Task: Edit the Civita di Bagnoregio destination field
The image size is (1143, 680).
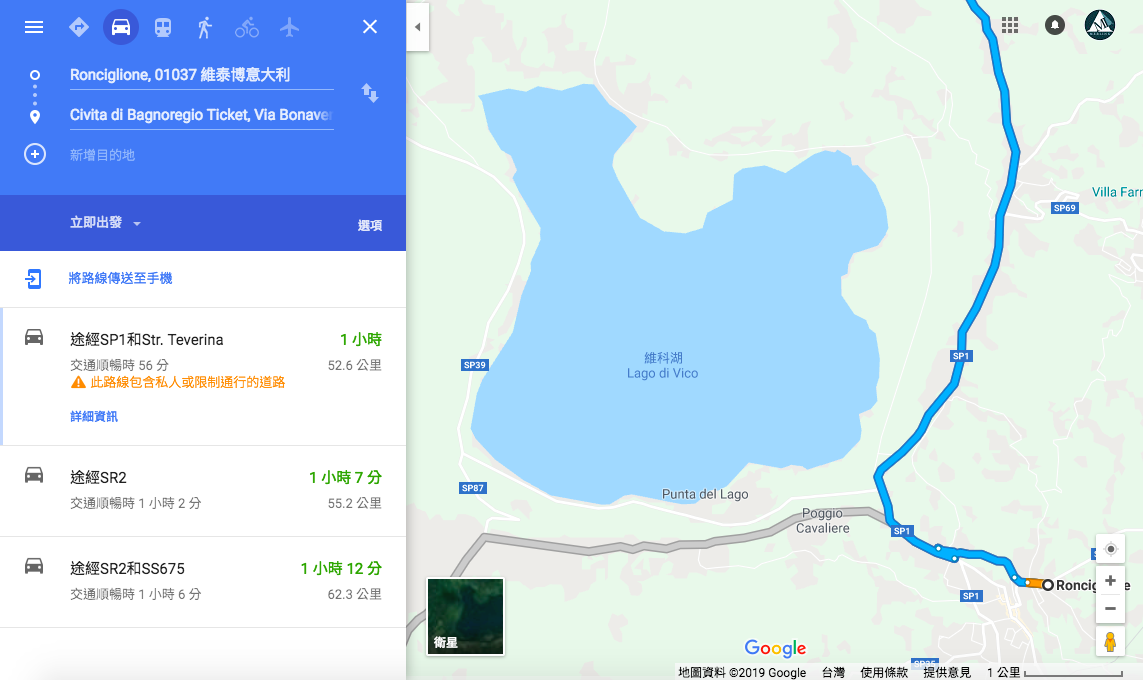Action: coord(200,115)
